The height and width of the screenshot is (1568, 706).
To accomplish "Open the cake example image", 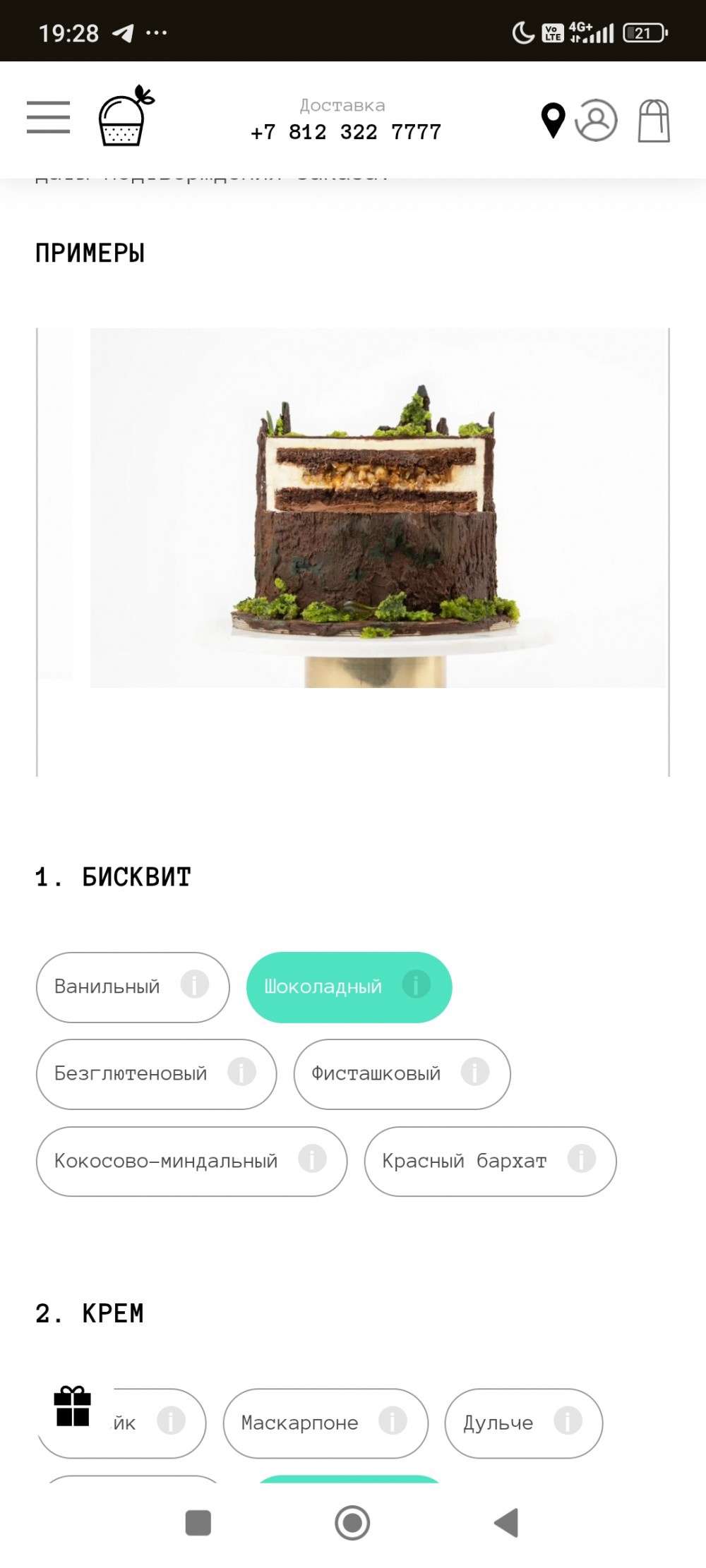I will click(x=378, y=508).
